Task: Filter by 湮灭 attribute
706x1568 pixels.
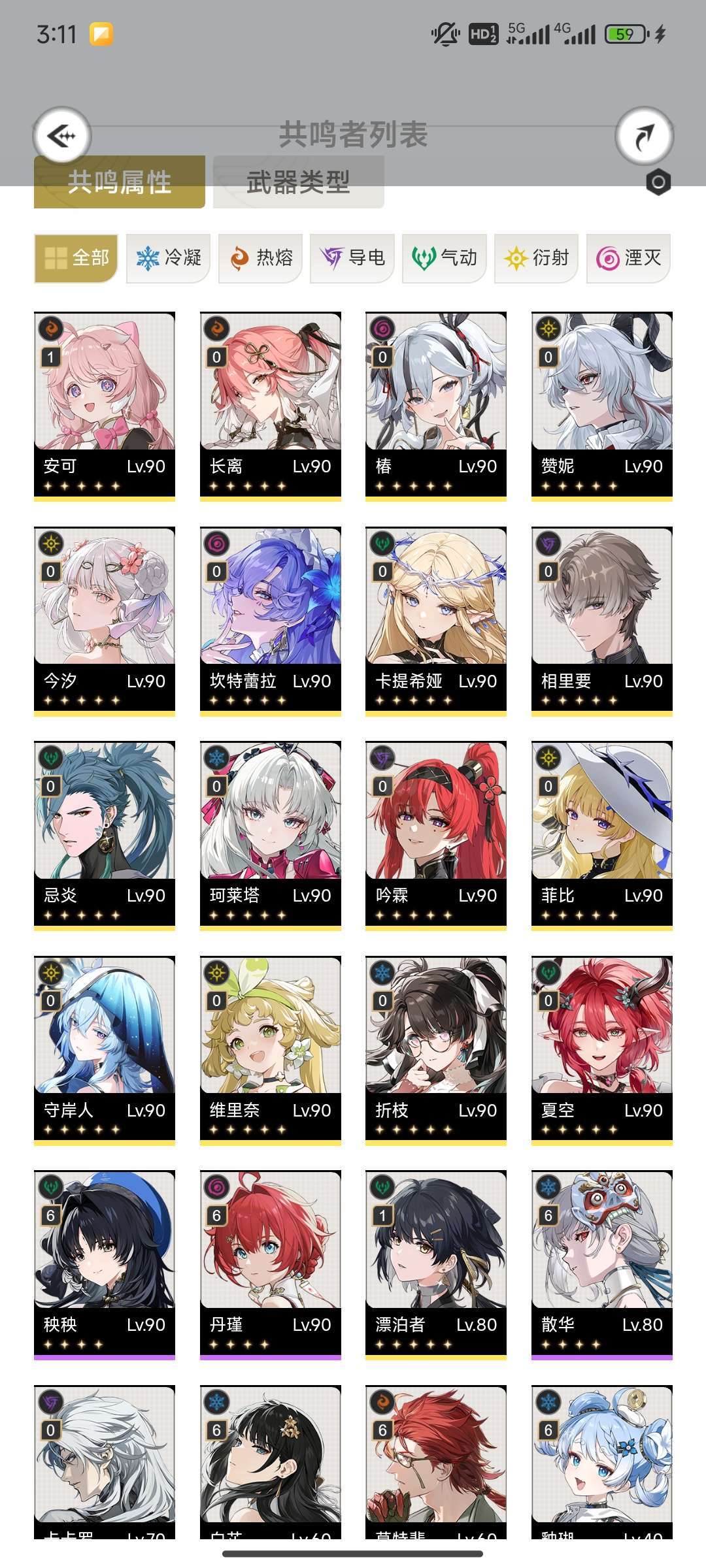Action: (x=628, y=258)
